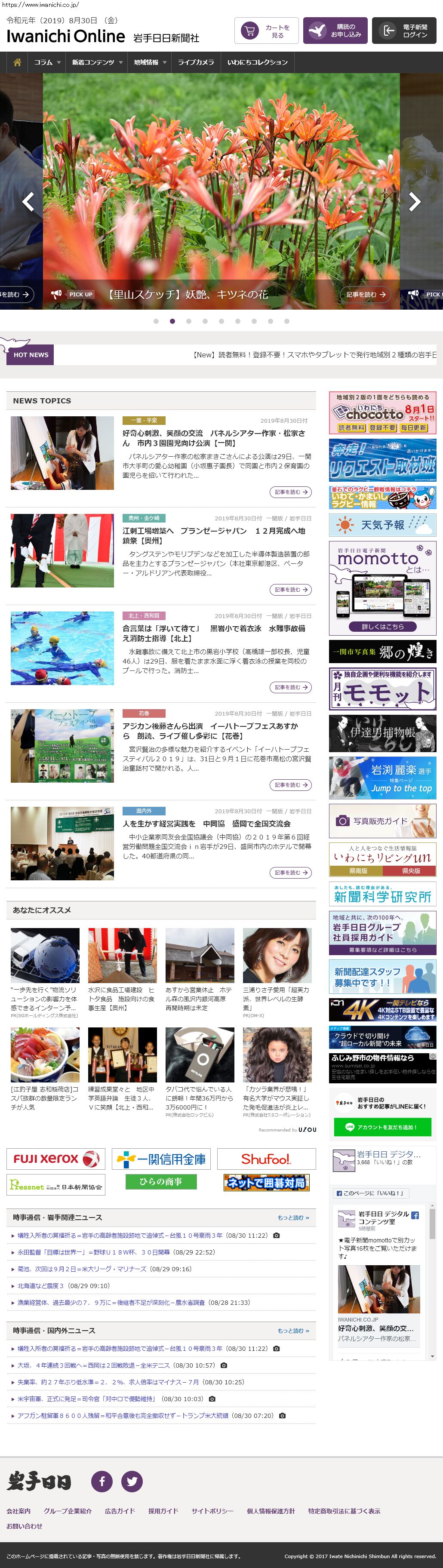Screen dimensions: 443x1568
Task: Open the home icon in navigation bar
Action: [17, 62]
